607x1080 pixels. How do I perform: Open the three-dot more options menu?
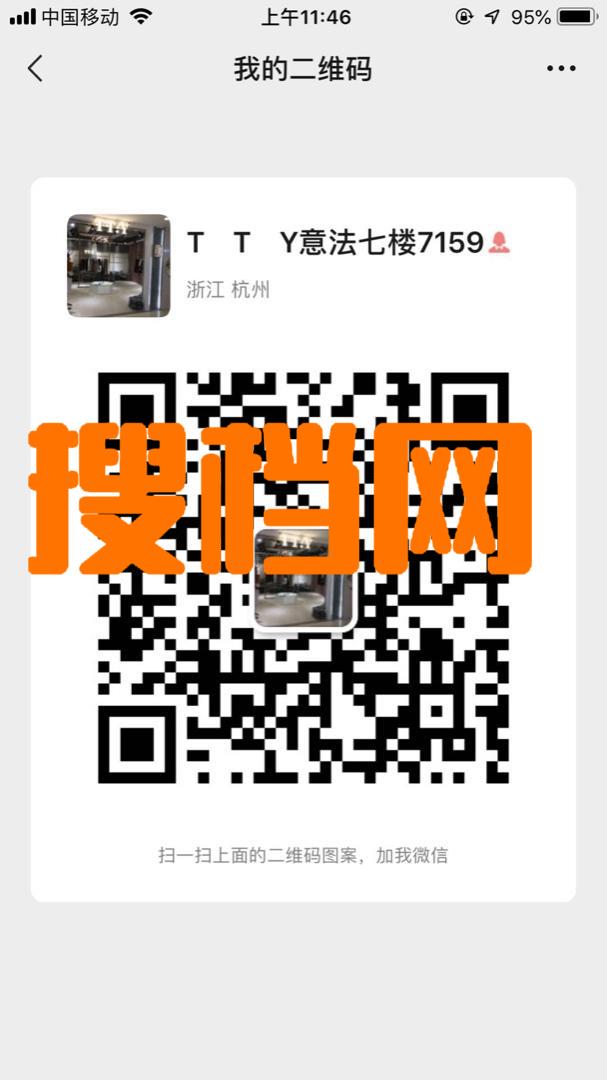[x=561, y=69]
